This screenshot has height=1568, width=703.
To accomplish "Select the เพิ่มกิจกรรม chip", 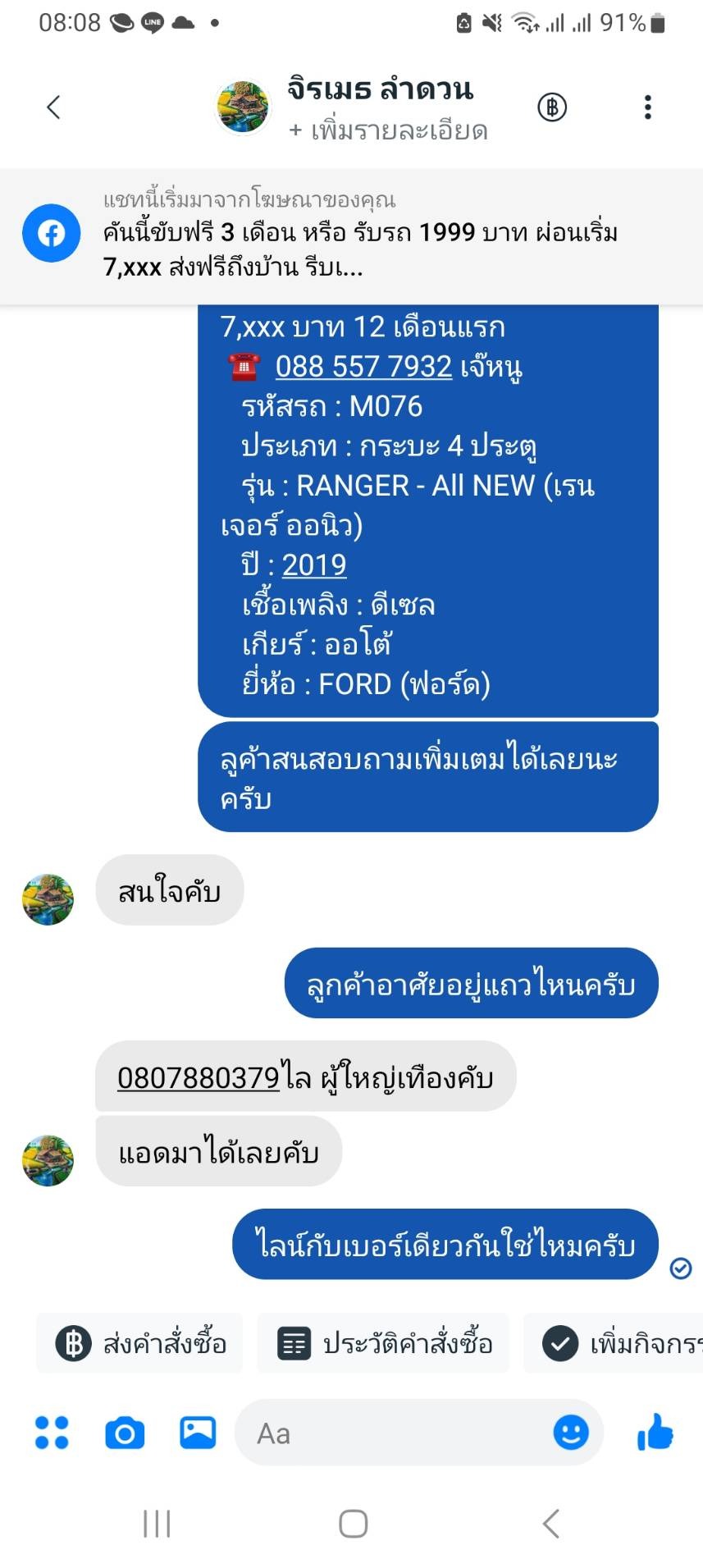I will tap(614, 1343).
